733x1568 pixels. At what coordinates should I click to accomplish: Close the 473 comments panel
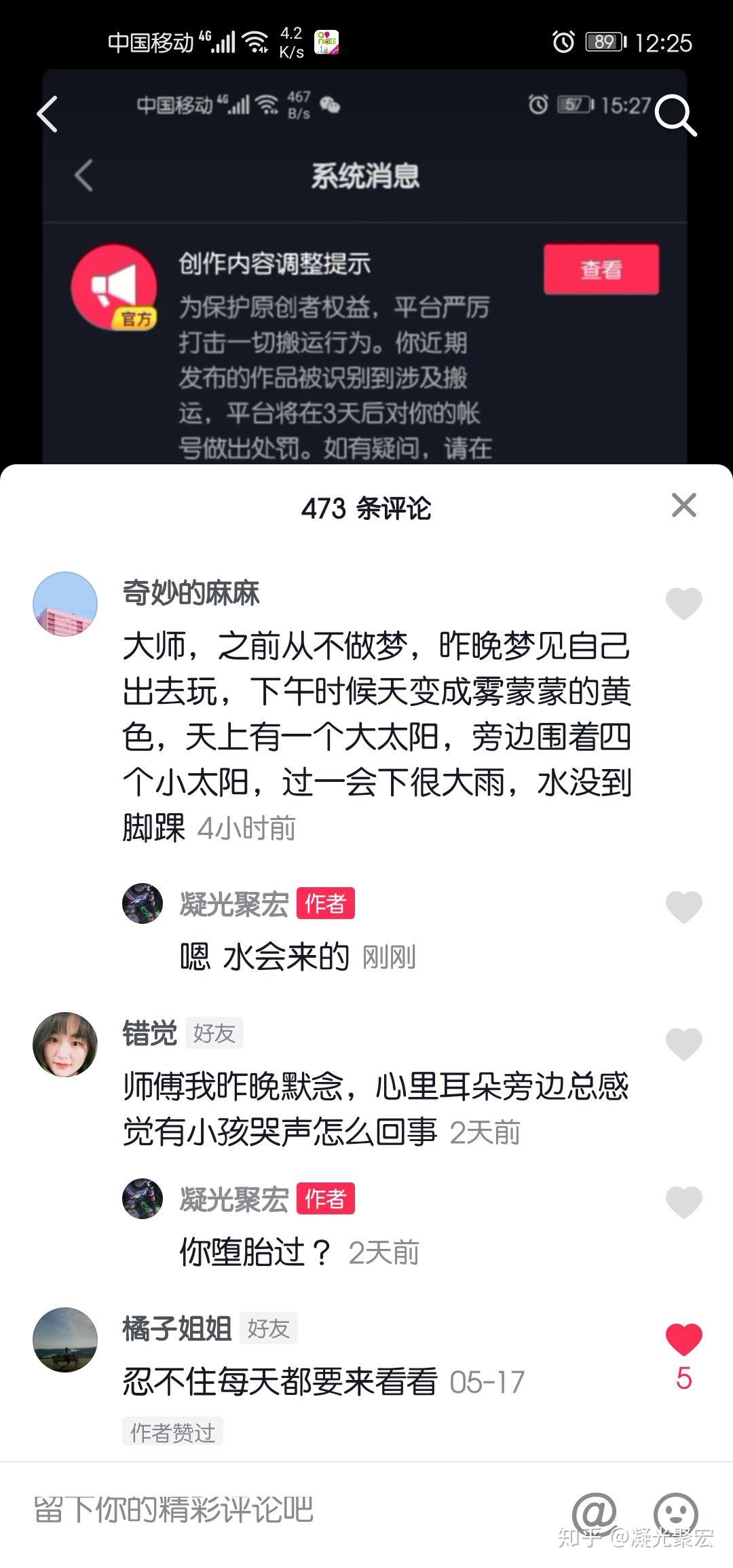point(683,506)
